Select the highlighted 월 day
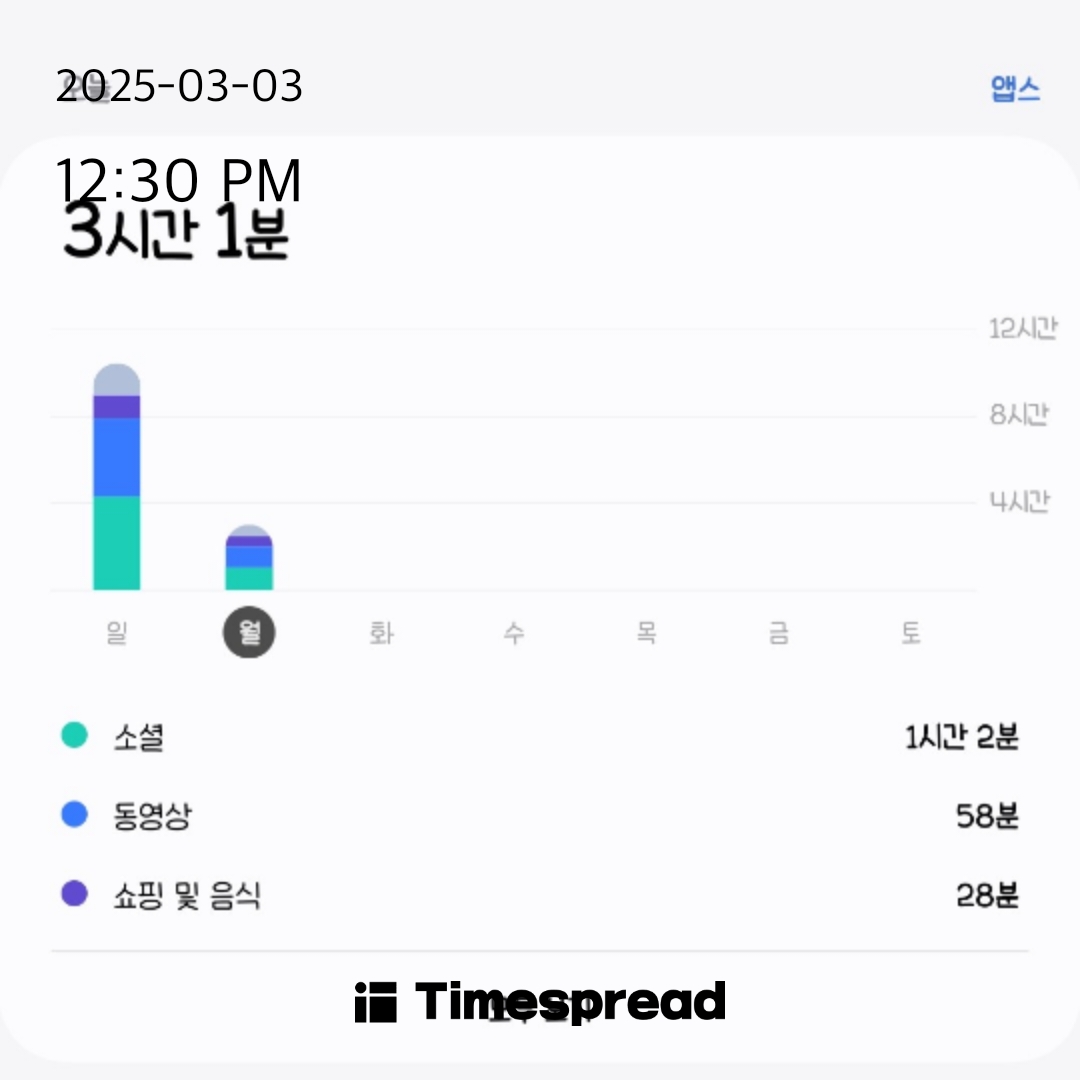The width and height of the screenshot is (1080, 1080). (x=249, y=634)
